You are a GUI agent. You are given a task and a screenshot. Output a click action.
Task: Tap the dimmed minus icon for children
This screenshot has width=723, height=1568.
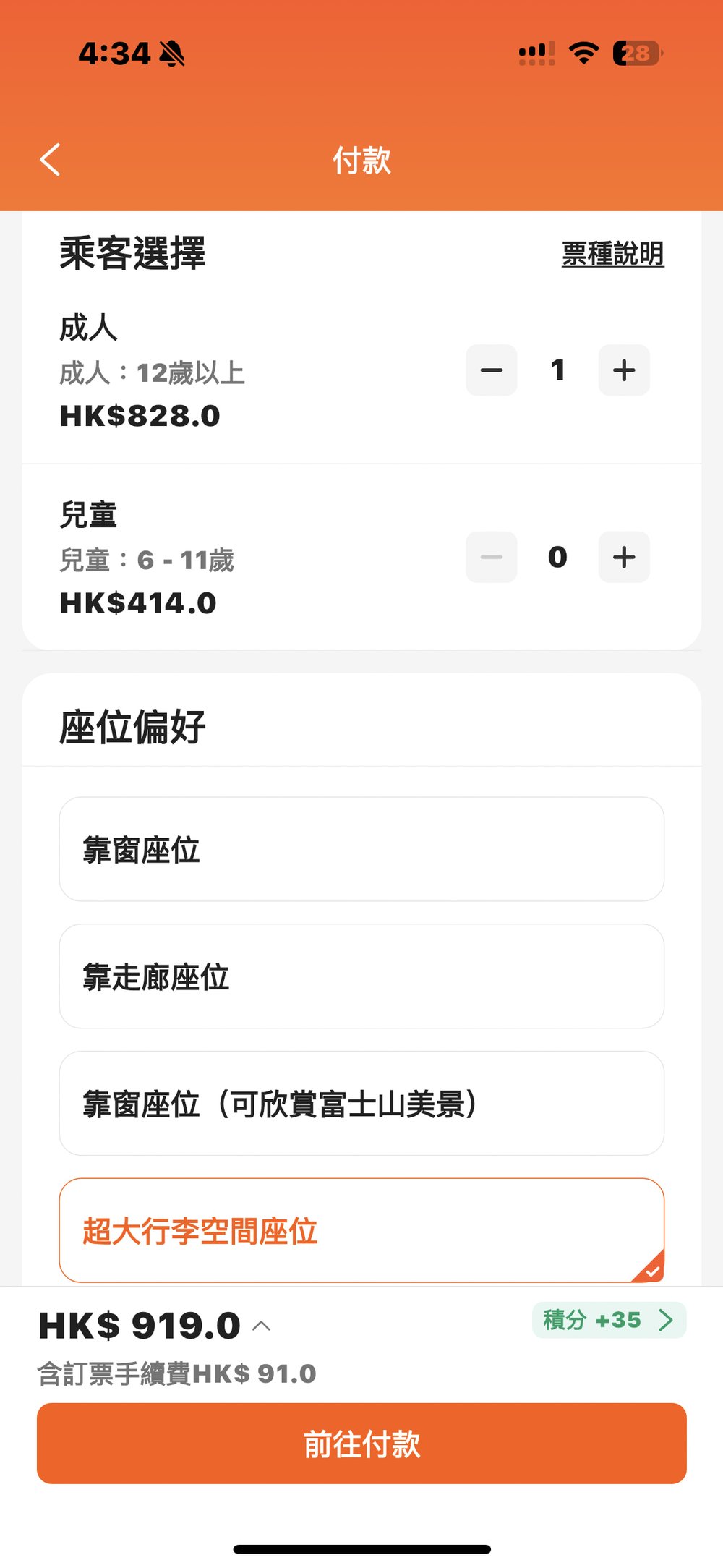(492, 557)
